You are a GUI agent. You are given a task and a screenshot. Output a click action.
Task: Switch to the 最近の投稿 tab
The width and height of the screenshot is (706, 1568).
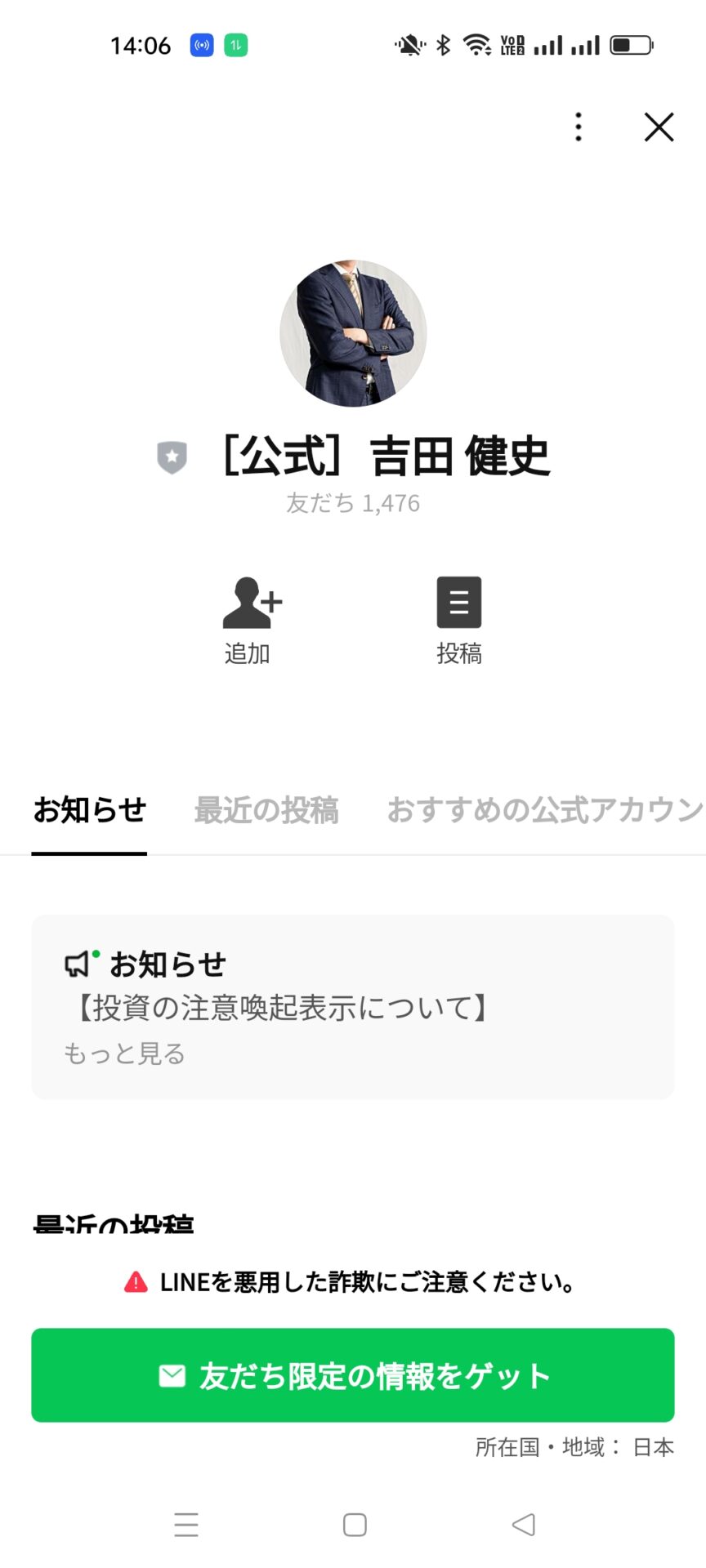(x=266, y=810)
